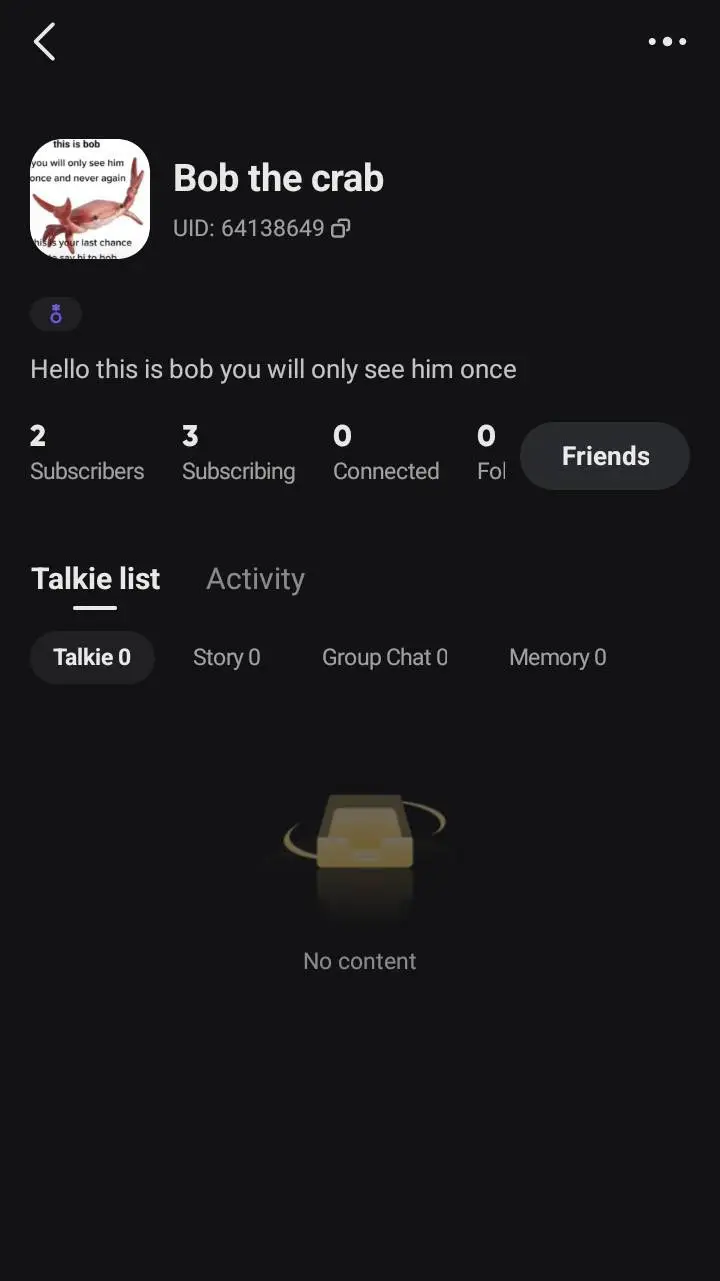Screen dimensions: 720x1281
Task: Go back using the top arrow
Action: (x=44, y=42)
